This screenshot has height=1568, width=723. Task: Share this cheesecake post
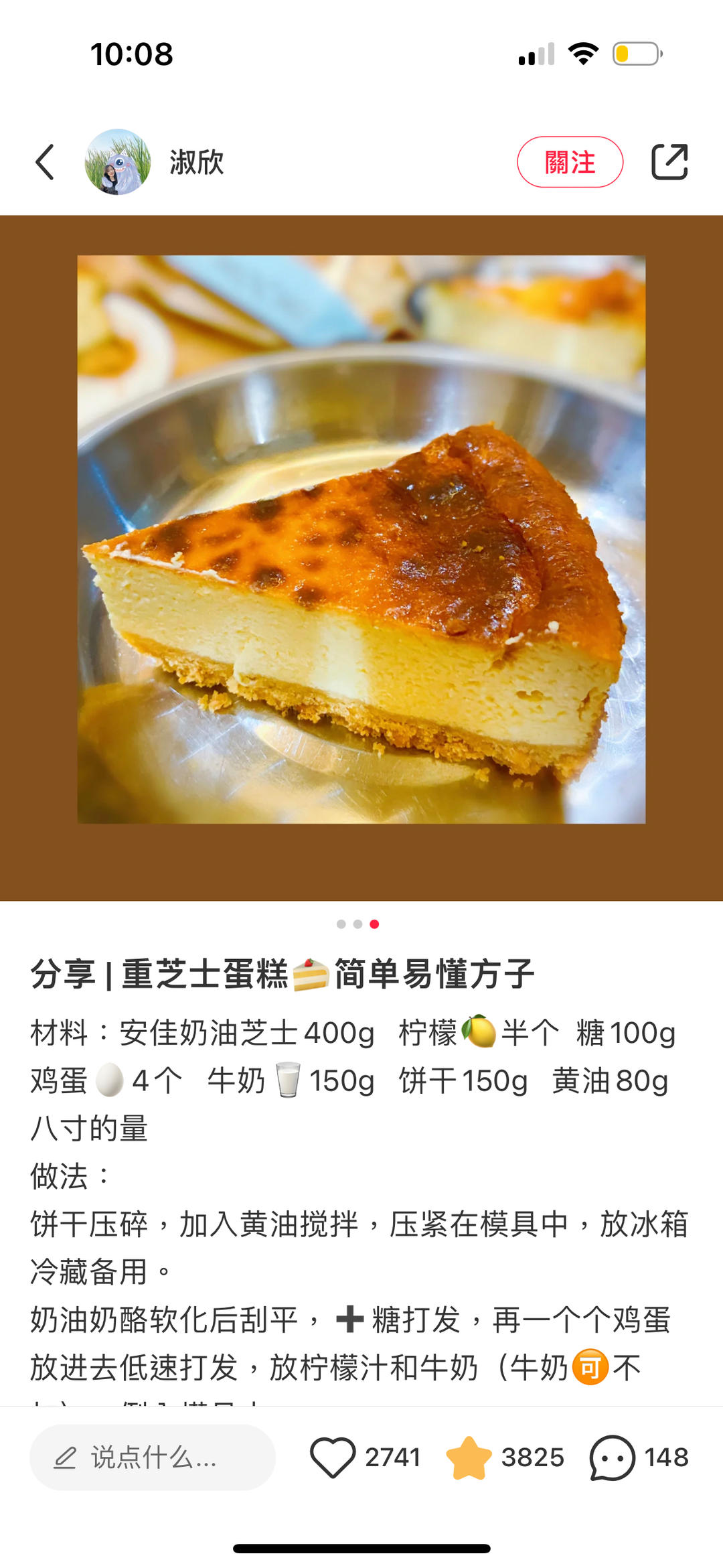(669, 162)
